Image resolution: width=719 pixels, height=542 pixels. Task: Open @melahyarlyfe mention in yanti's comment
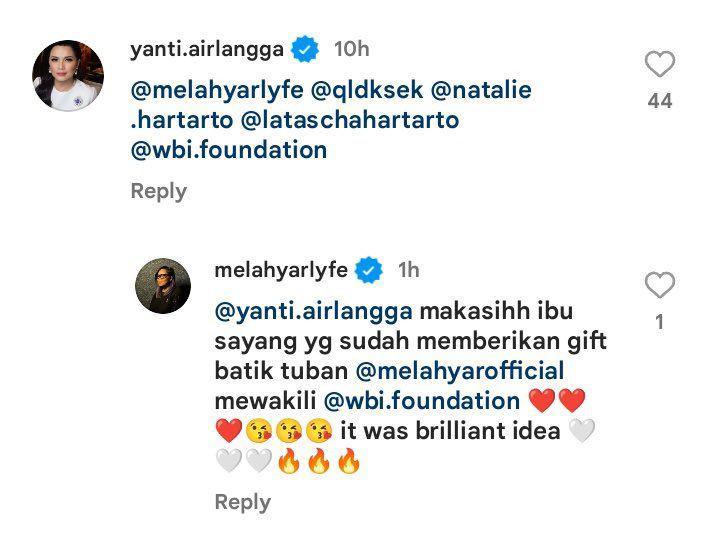(x=217, y=90)
